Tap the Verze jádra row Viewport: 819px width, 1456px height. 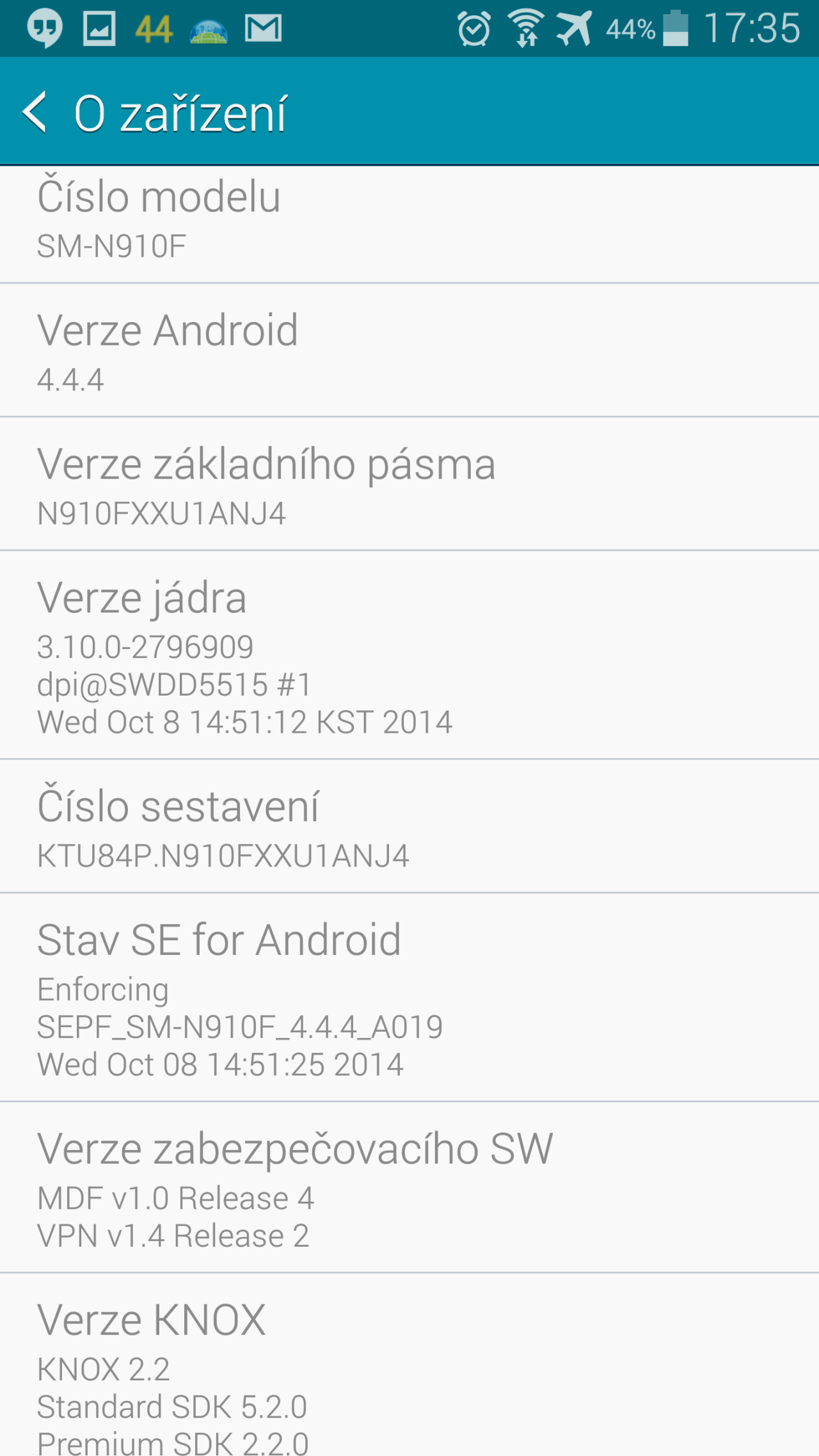pos(409,655)
